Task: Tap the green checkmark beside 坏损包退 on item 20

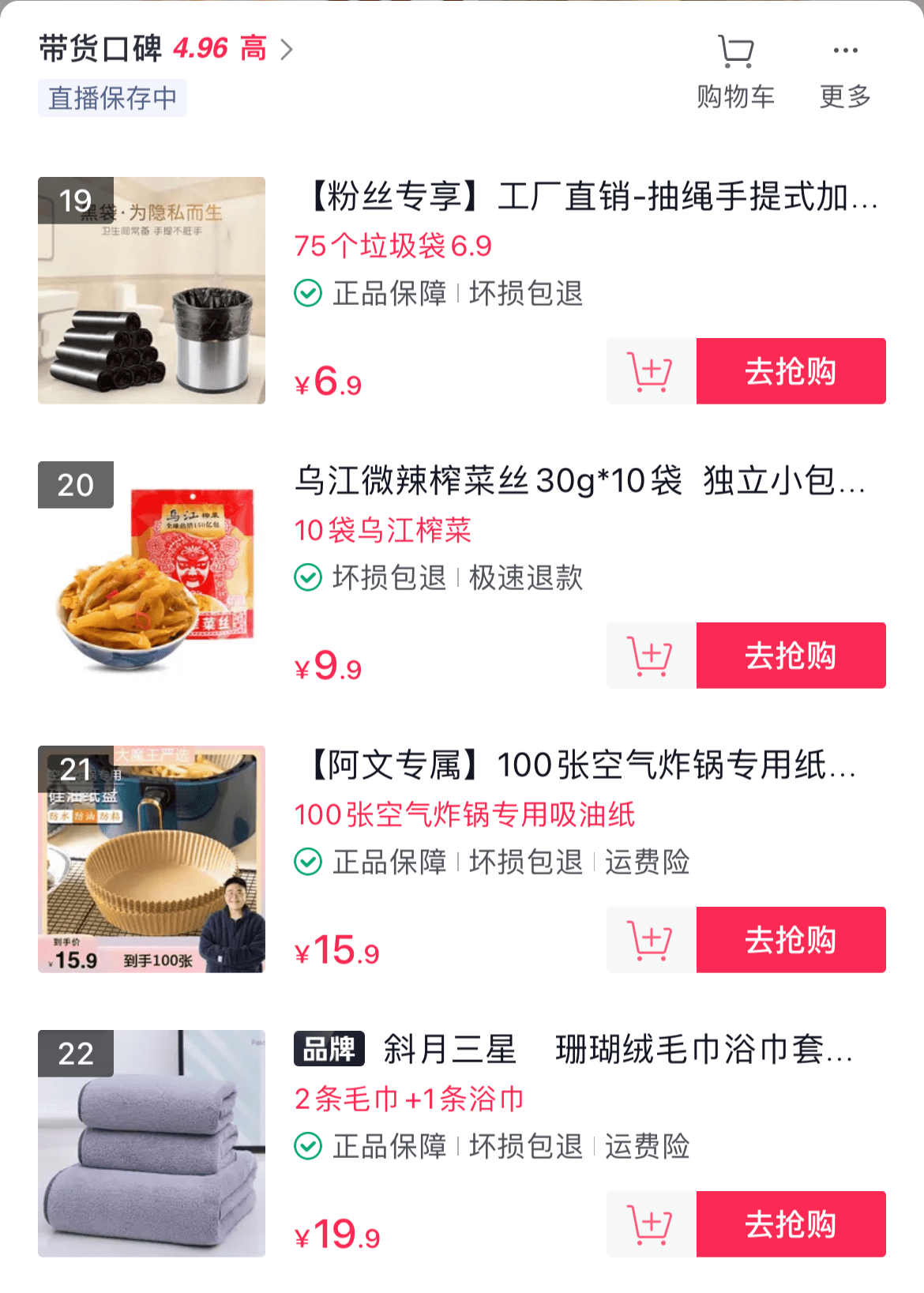Action: 308,579
